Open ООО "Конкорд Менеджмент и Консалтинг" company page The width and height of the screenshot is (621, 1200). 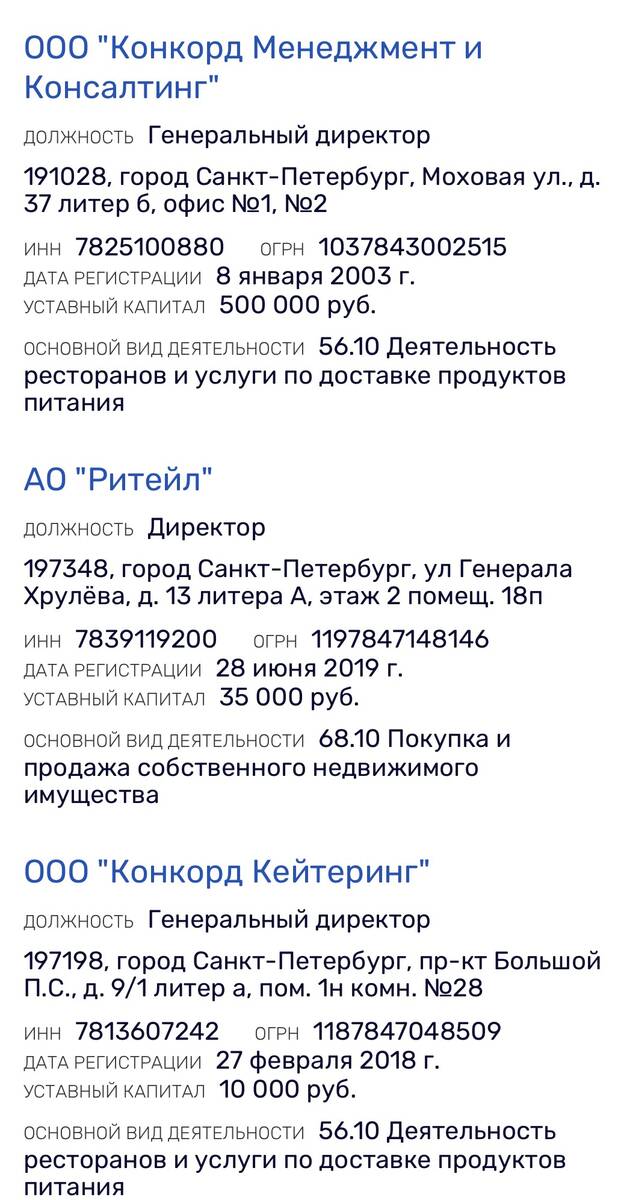252,66
